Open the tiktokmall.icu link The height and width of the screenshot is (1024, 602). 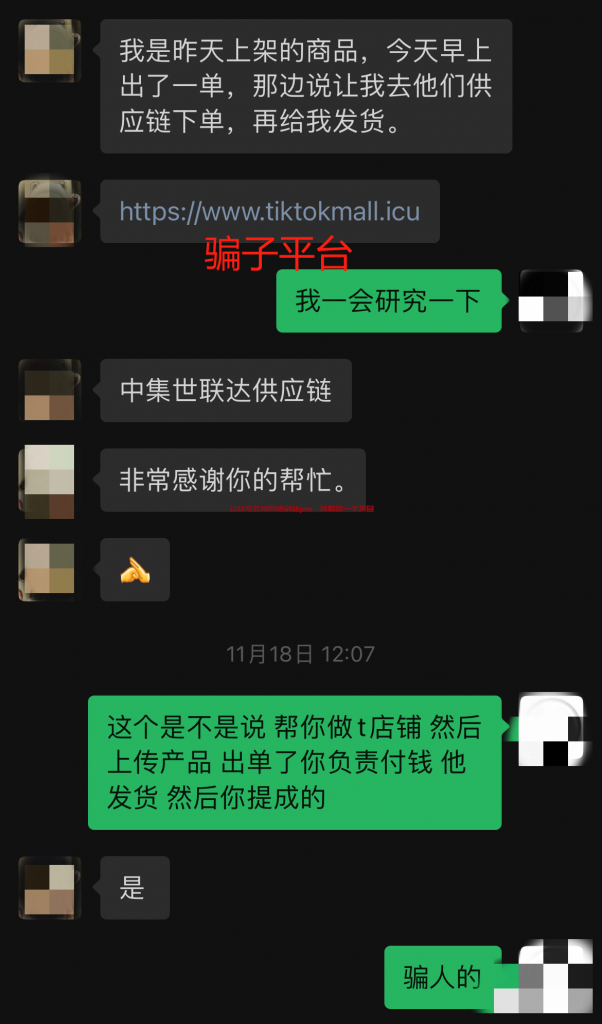click(x=269, y=211)
